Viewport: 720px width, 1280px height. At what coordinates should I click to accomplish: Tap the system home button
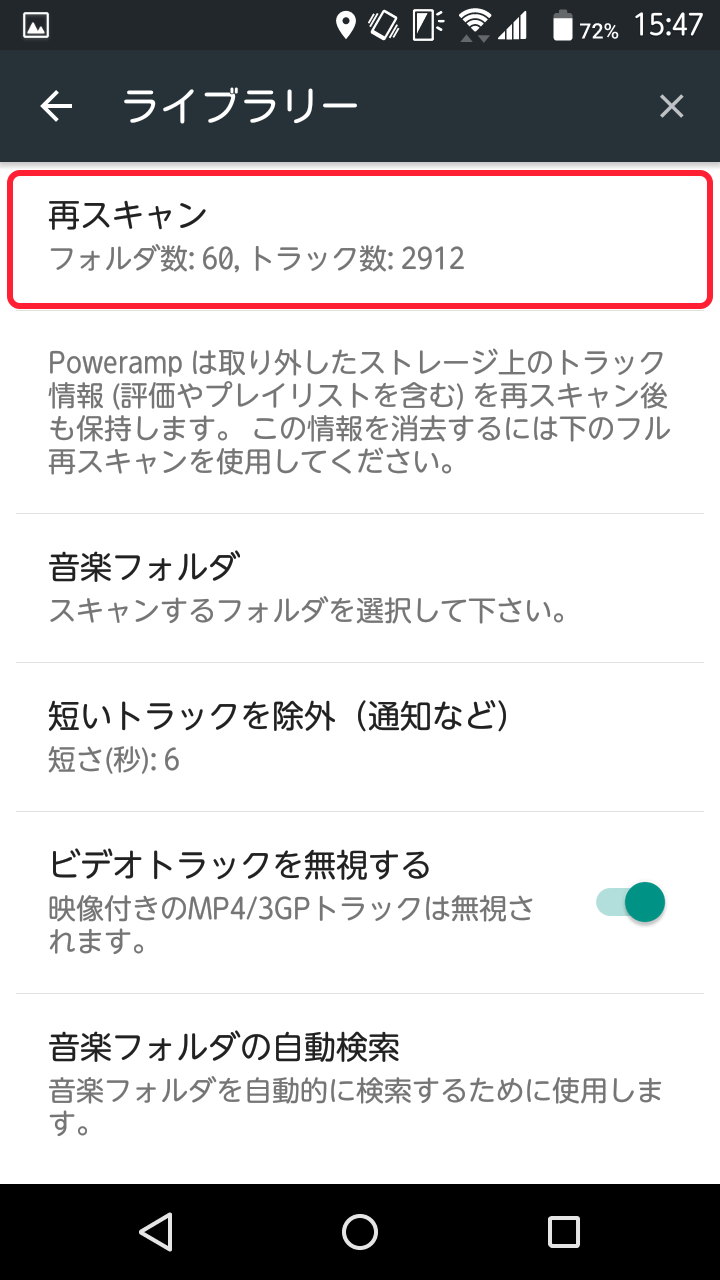pos(360,1232)
